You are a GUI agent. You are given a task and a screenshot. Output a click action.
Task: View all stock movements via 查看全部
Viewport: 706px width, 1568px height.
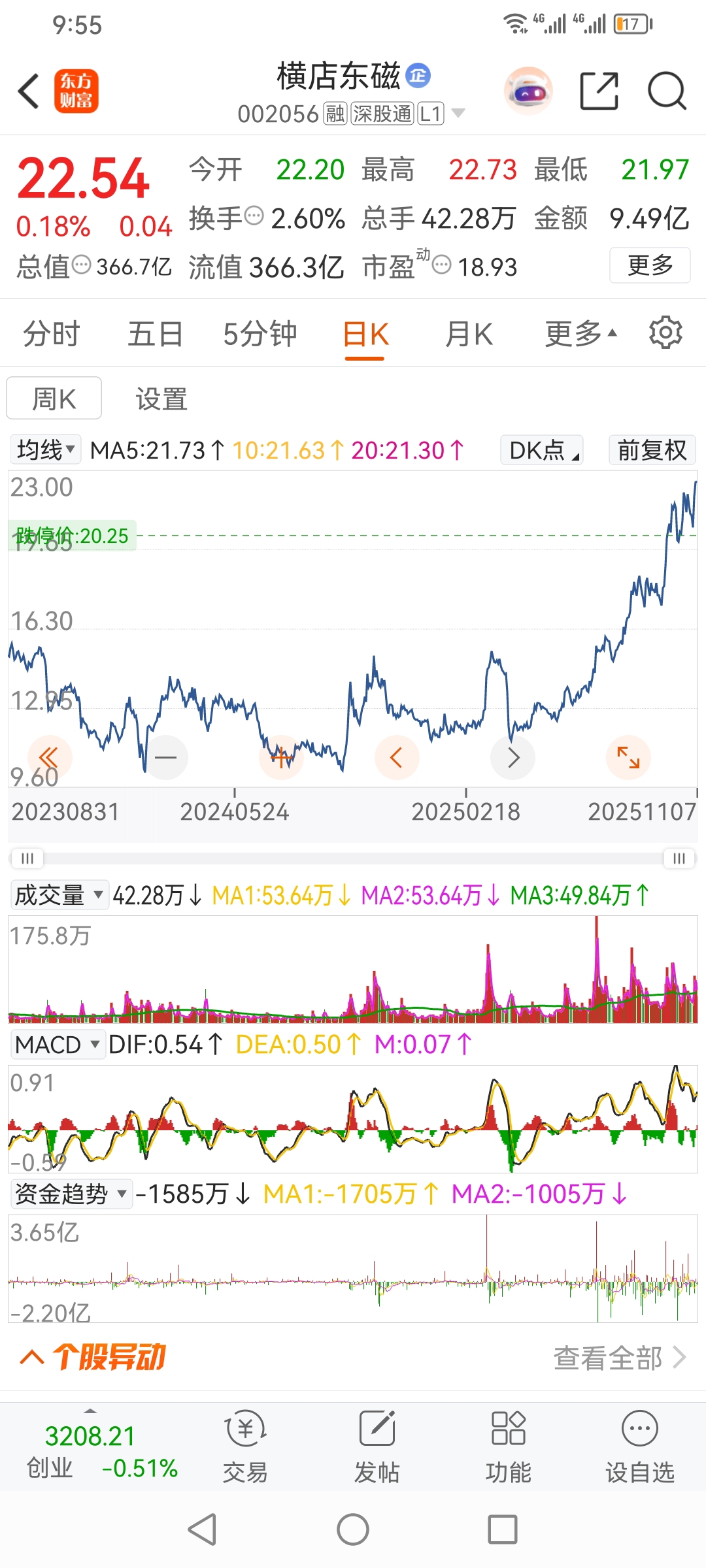coord(619,1358)
